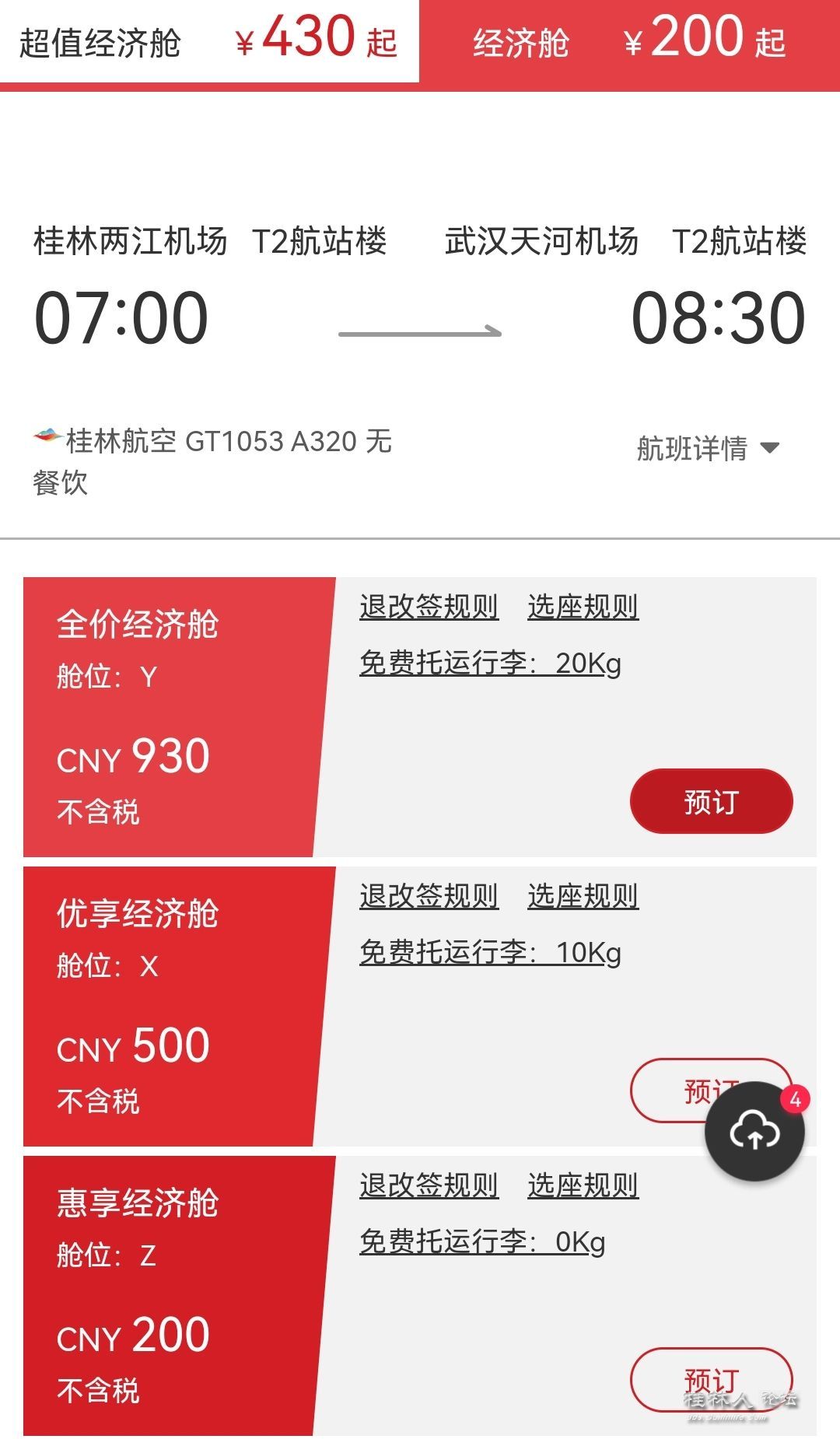View 10Kg free baggage allowance details
This screenshot has width=840, height=1439.
pos(490,953)
